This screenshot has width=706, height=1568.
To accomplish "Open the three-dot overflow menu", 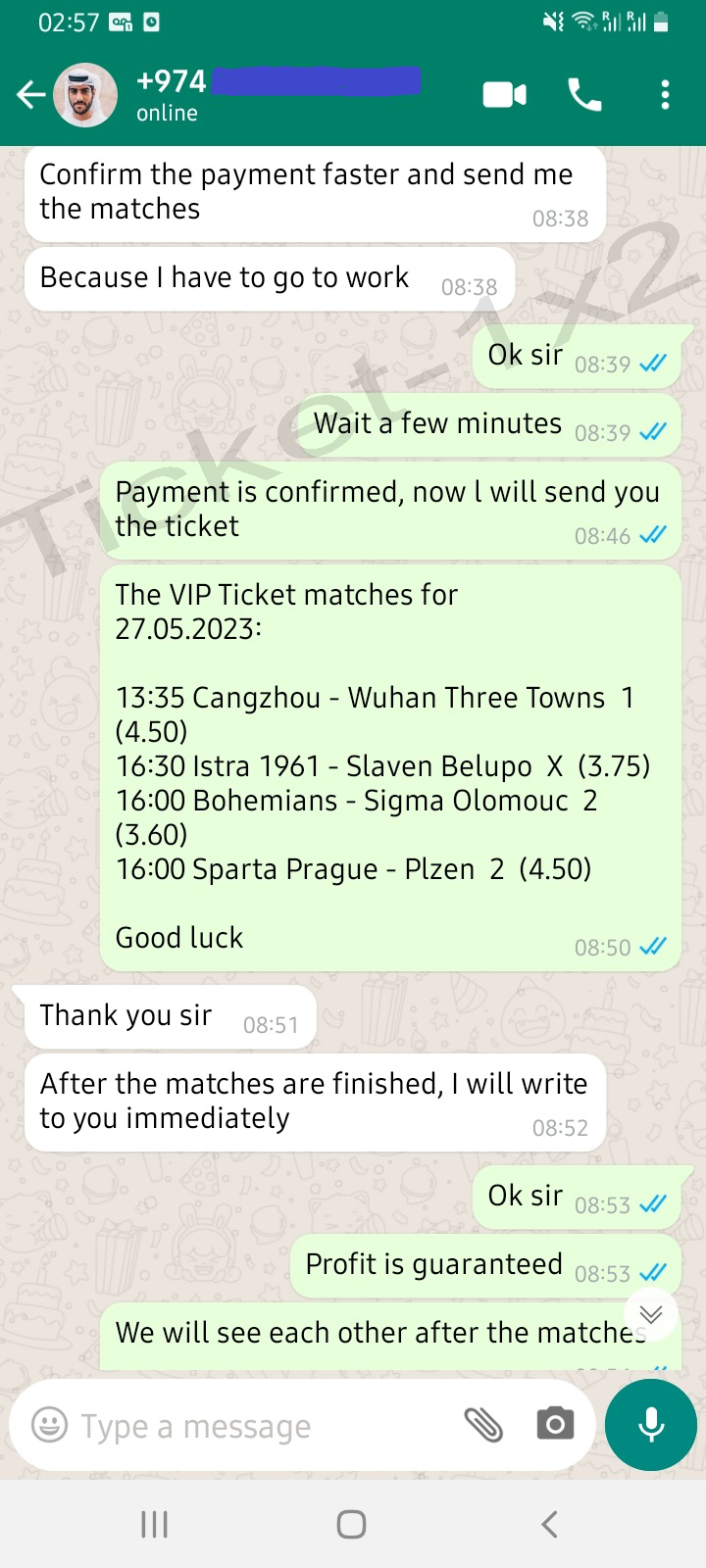I will 665,95.
